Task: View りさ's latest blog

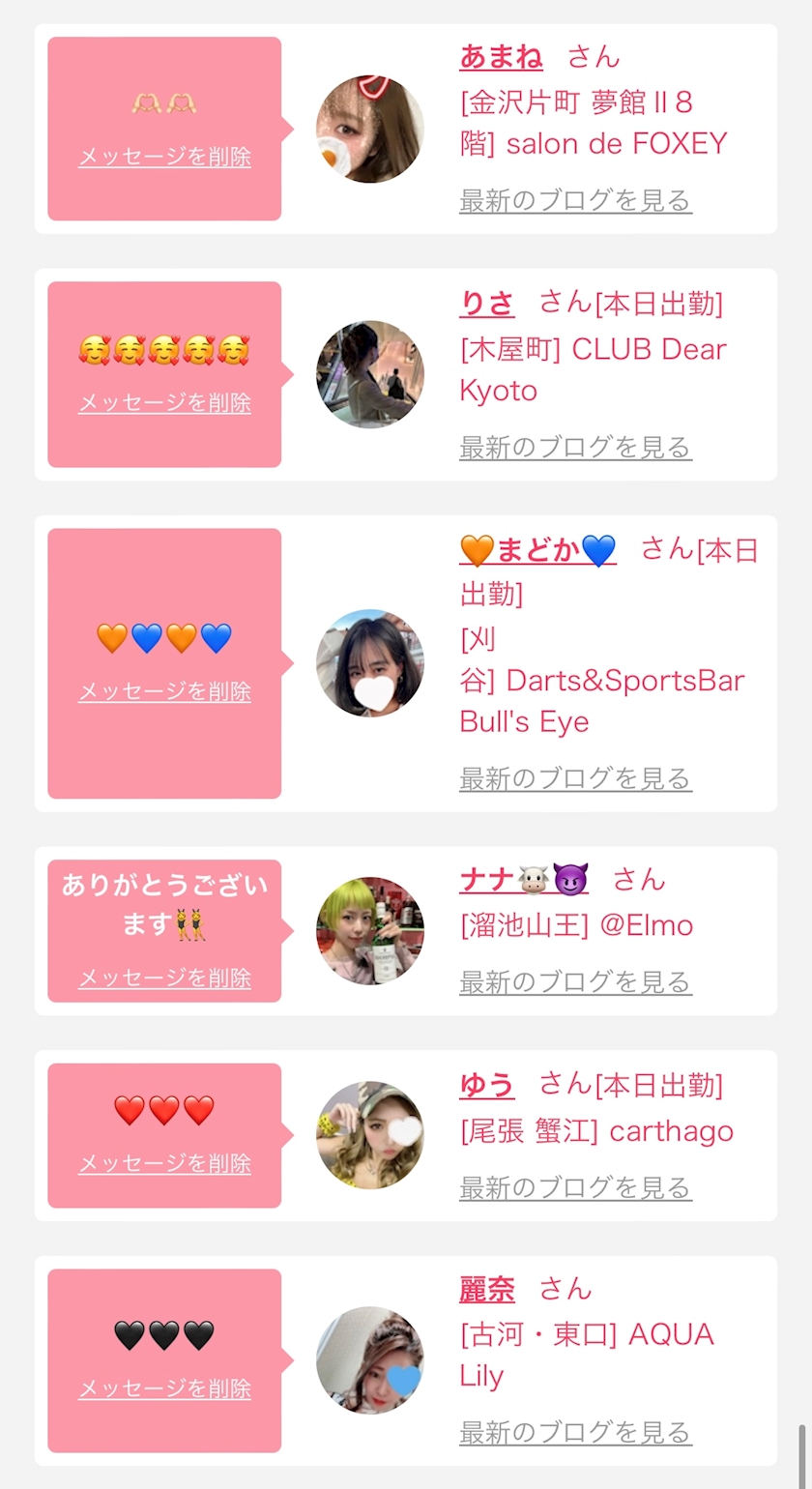Action: pyautogui.click(x=575, y=448)
